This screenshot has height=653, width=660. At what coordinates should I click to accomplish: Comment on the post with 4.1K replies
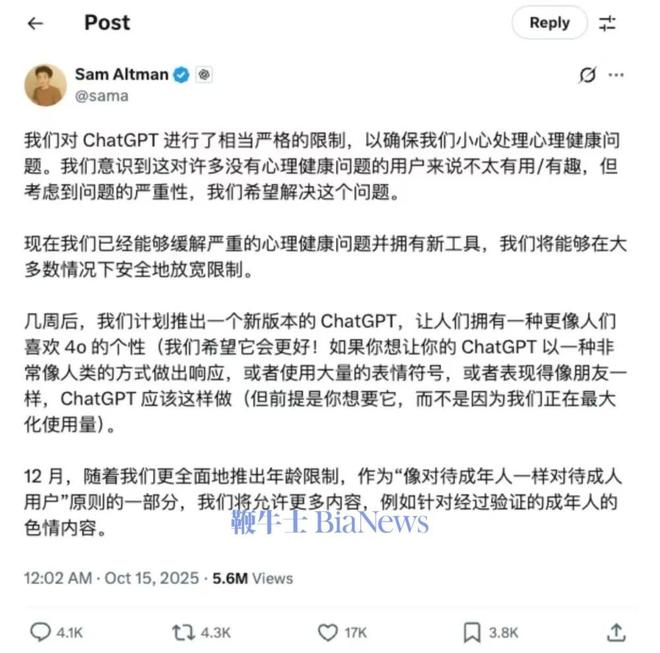pyautogui.click(x=41, y=632)
